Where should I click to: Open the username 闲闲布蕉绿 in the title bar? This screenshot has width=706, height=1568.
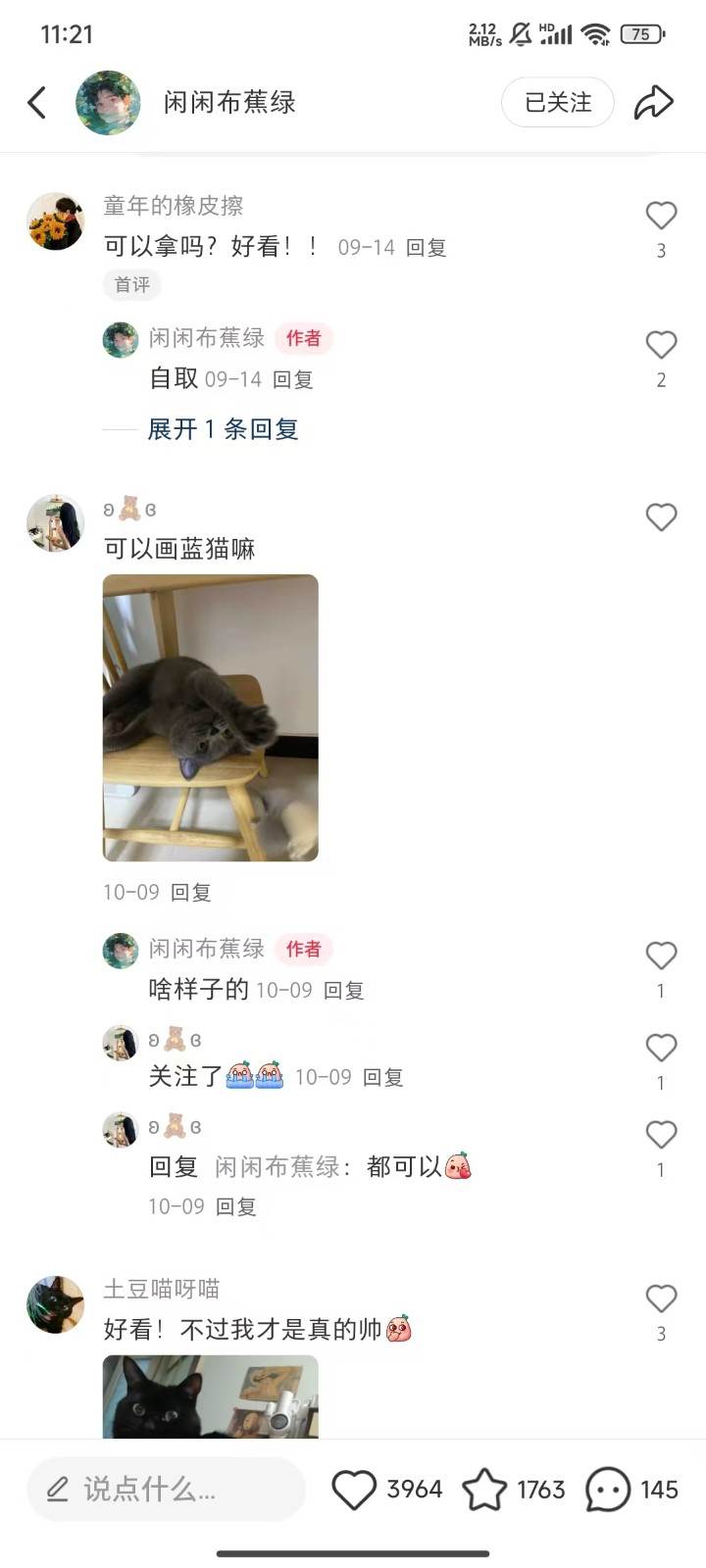(x=228, y=101)
